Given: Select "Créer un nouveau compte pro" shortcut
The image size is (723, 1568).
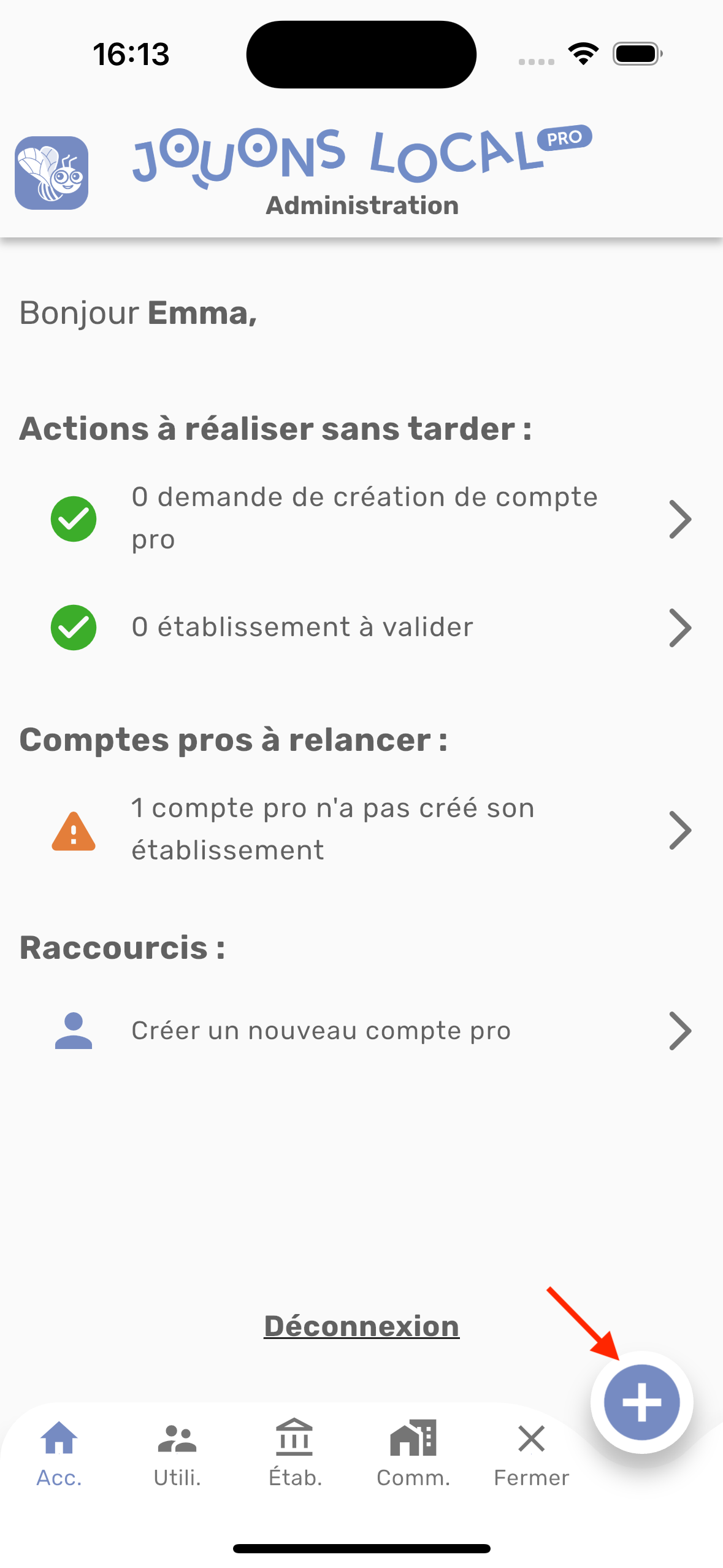Looking at the screenshot, I should pyautogui.click(x=364, y=1031).
